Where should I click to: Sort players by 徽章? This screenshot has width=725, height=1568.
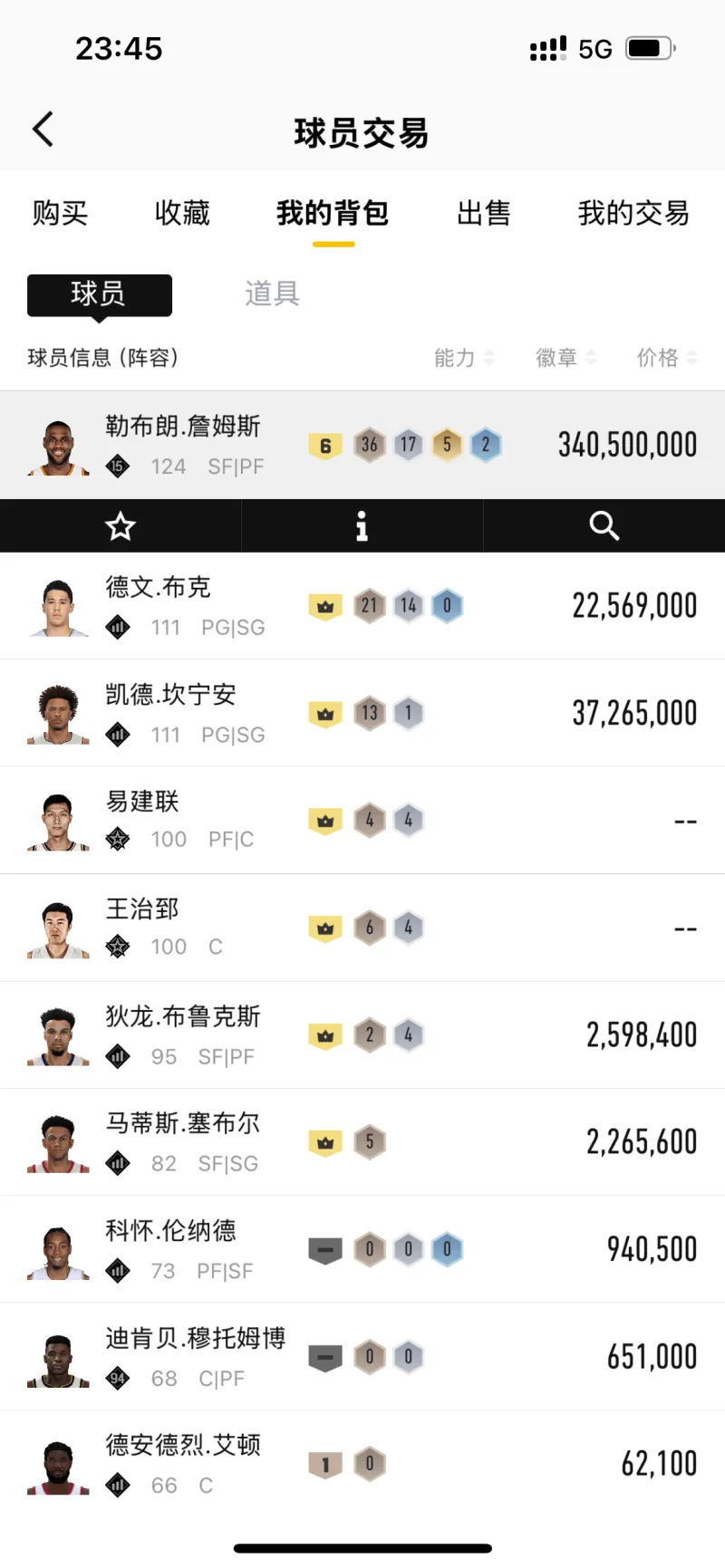tap(565, 358)
